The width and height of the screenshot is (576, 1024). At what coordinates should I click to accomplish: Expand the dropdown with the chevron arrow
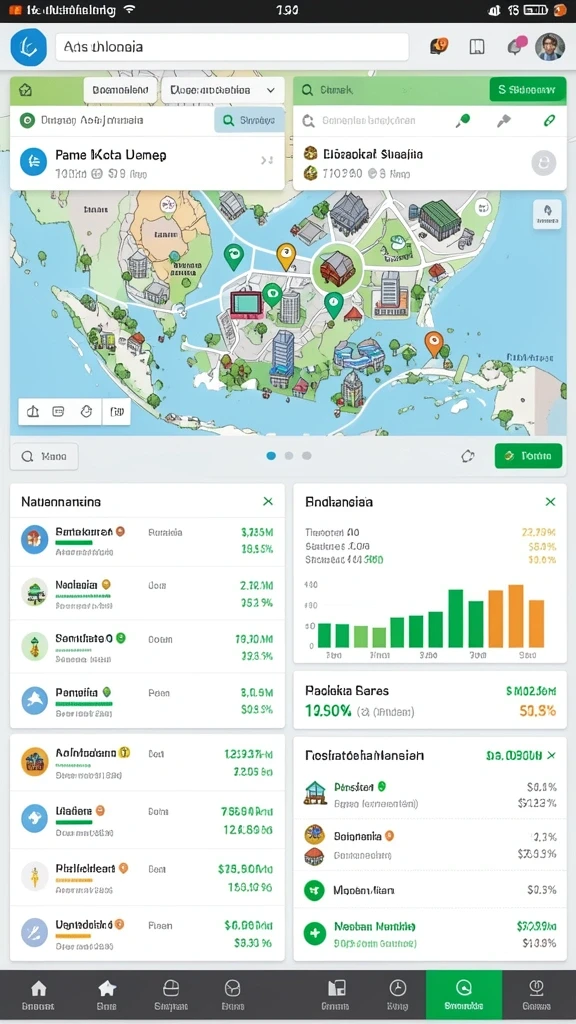click(x=223, y=90)
